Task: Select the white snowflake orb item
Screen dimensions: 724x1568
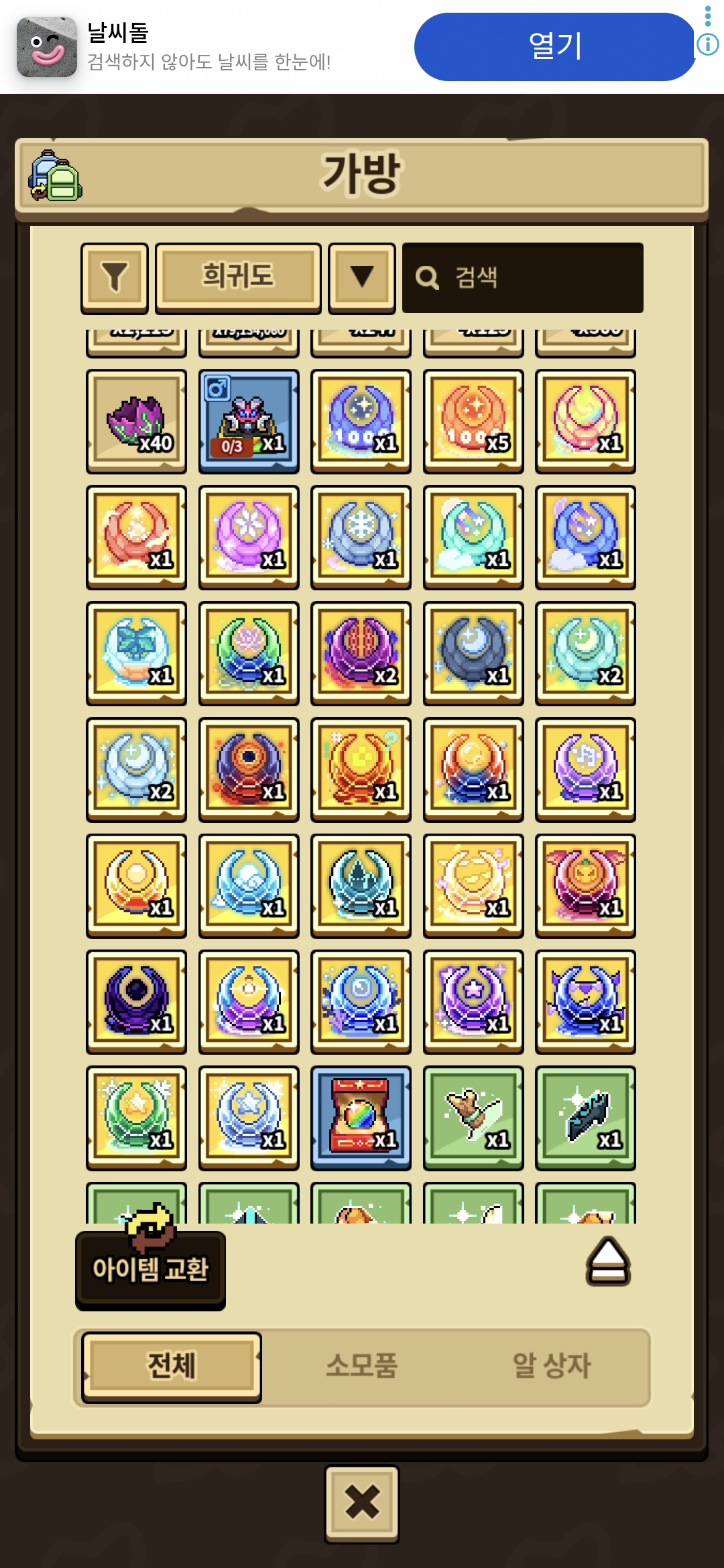Action: pos(361,537)
